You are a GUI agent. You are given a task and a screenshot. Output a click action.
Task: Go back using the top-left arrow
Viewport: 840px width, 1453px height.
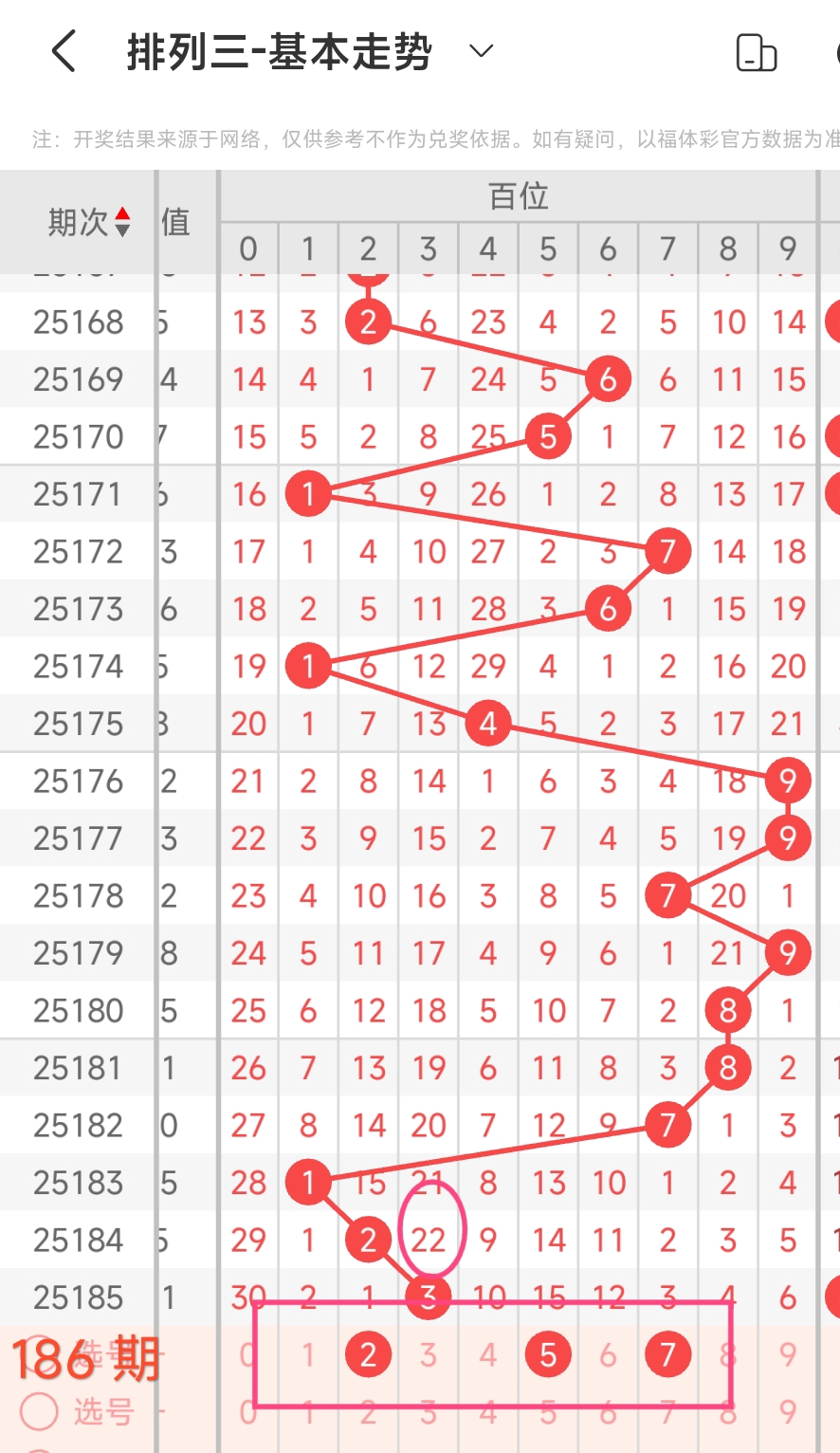pos(63,51)
